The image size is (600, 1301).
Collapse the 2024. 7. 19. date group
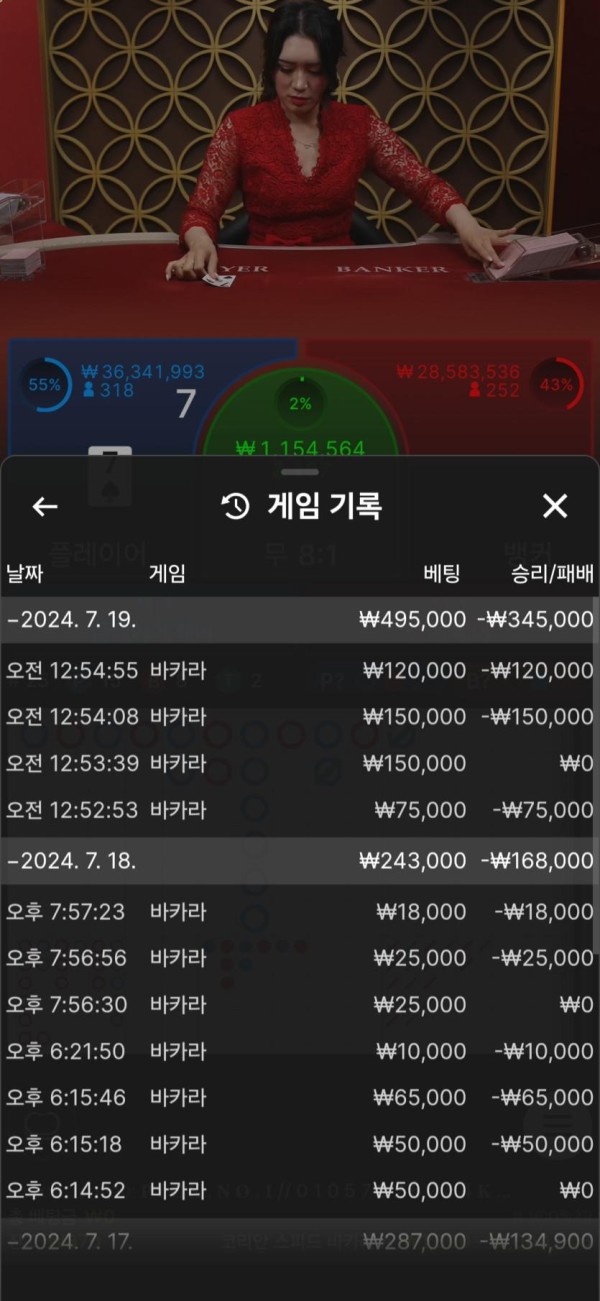(x=298, y=620)
